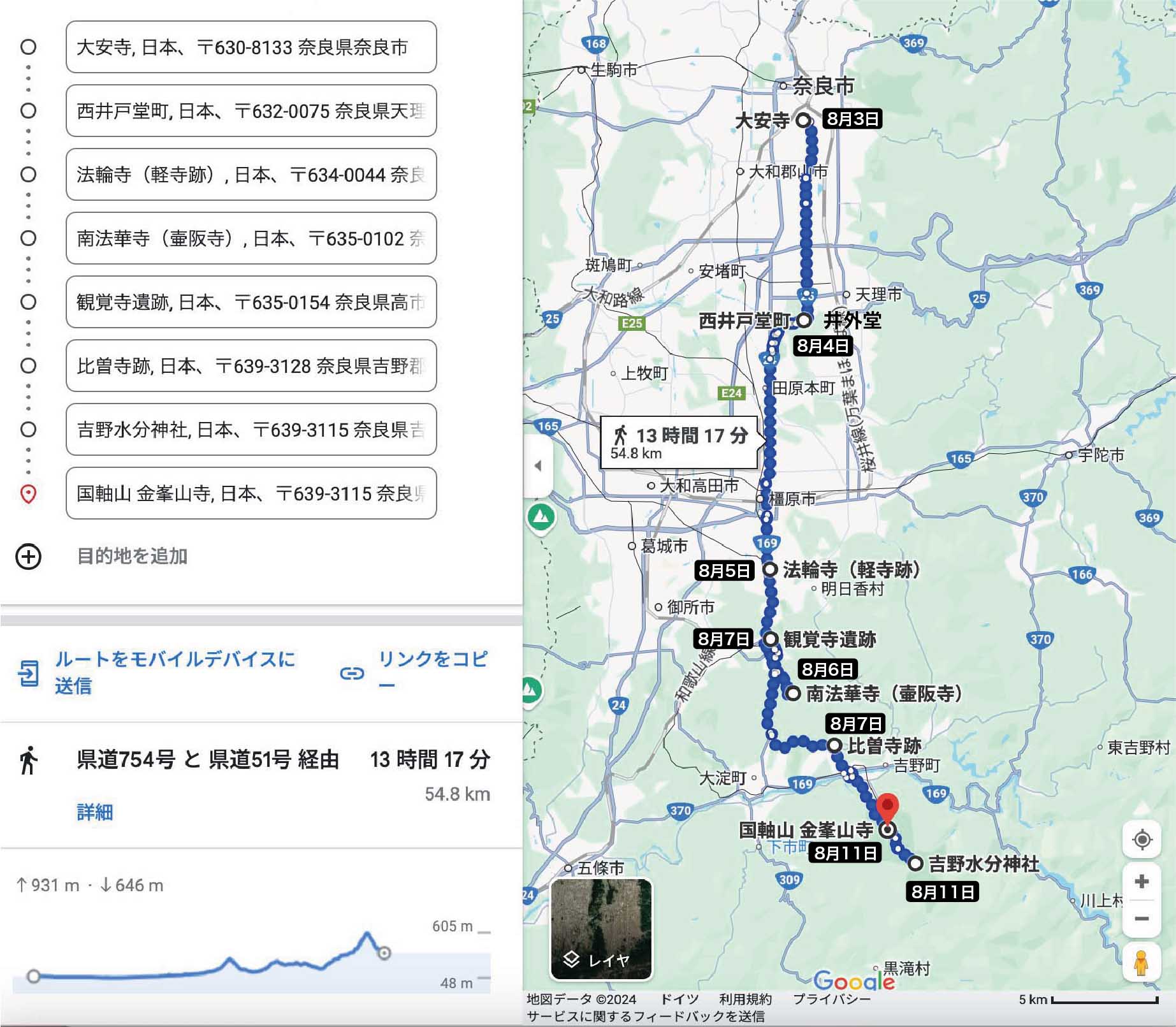Collapse the side panel arrow
1176x1027 pixels.
tap(538, 465)
